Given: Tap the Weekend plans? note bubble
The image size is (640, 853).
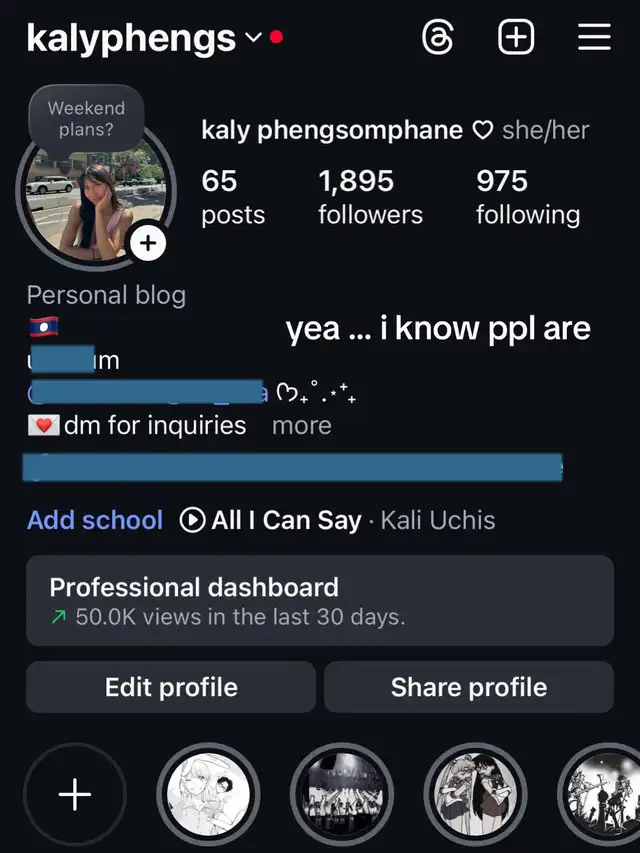Looking at the screenshot, I should pyautogui.click(x=86, y=118).
